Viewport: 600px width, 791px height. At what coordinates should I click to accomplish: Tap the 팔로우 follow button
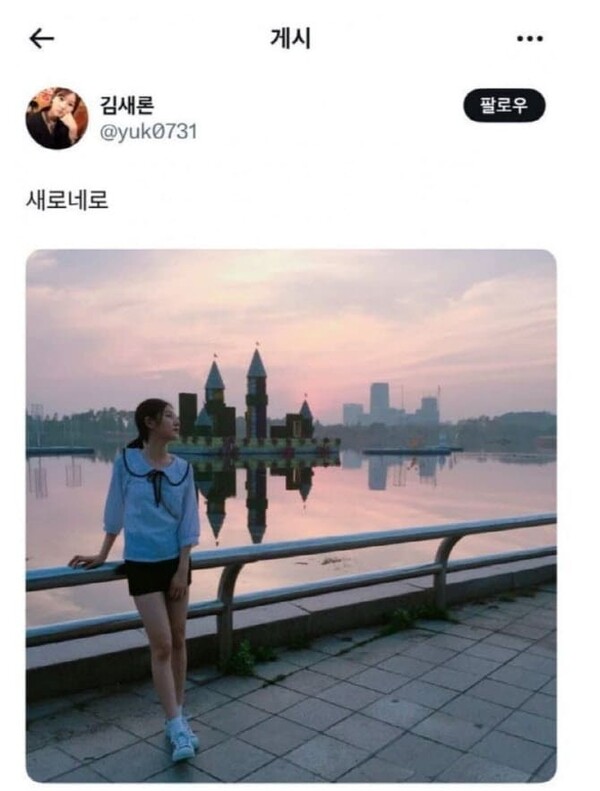click(504, 105)
